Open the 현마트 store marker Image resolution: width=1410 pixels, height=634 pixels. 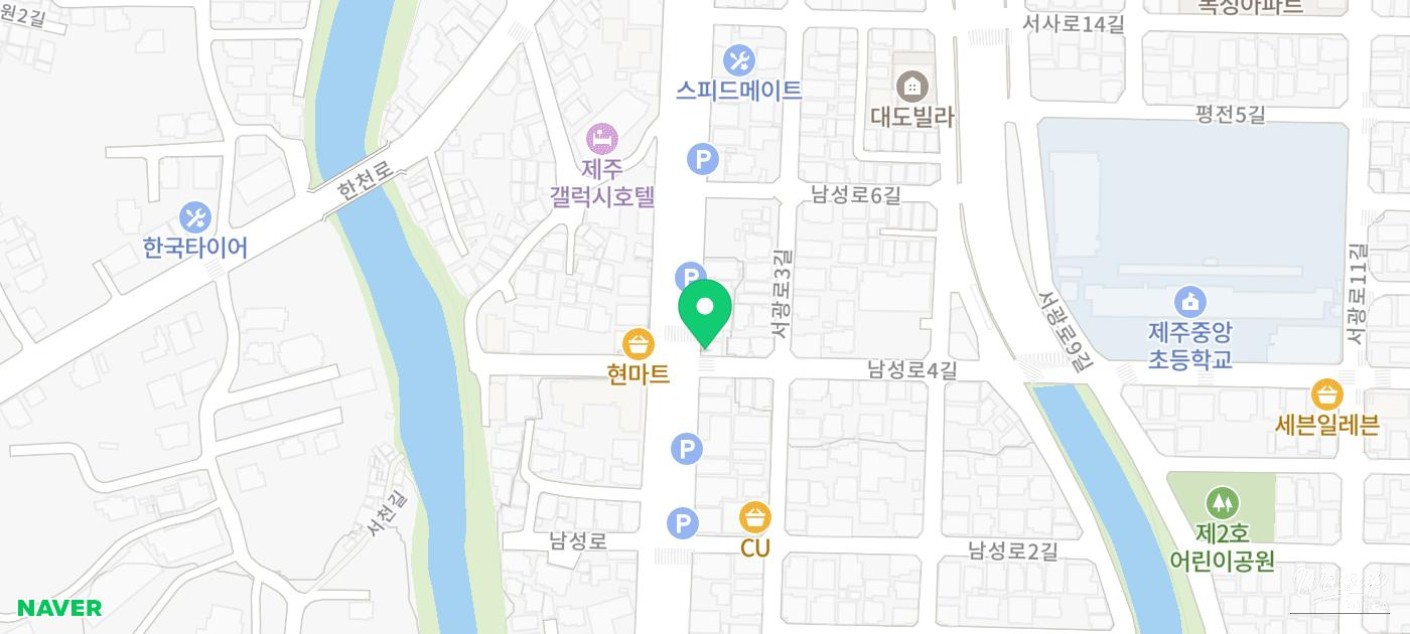click(638, 345)
